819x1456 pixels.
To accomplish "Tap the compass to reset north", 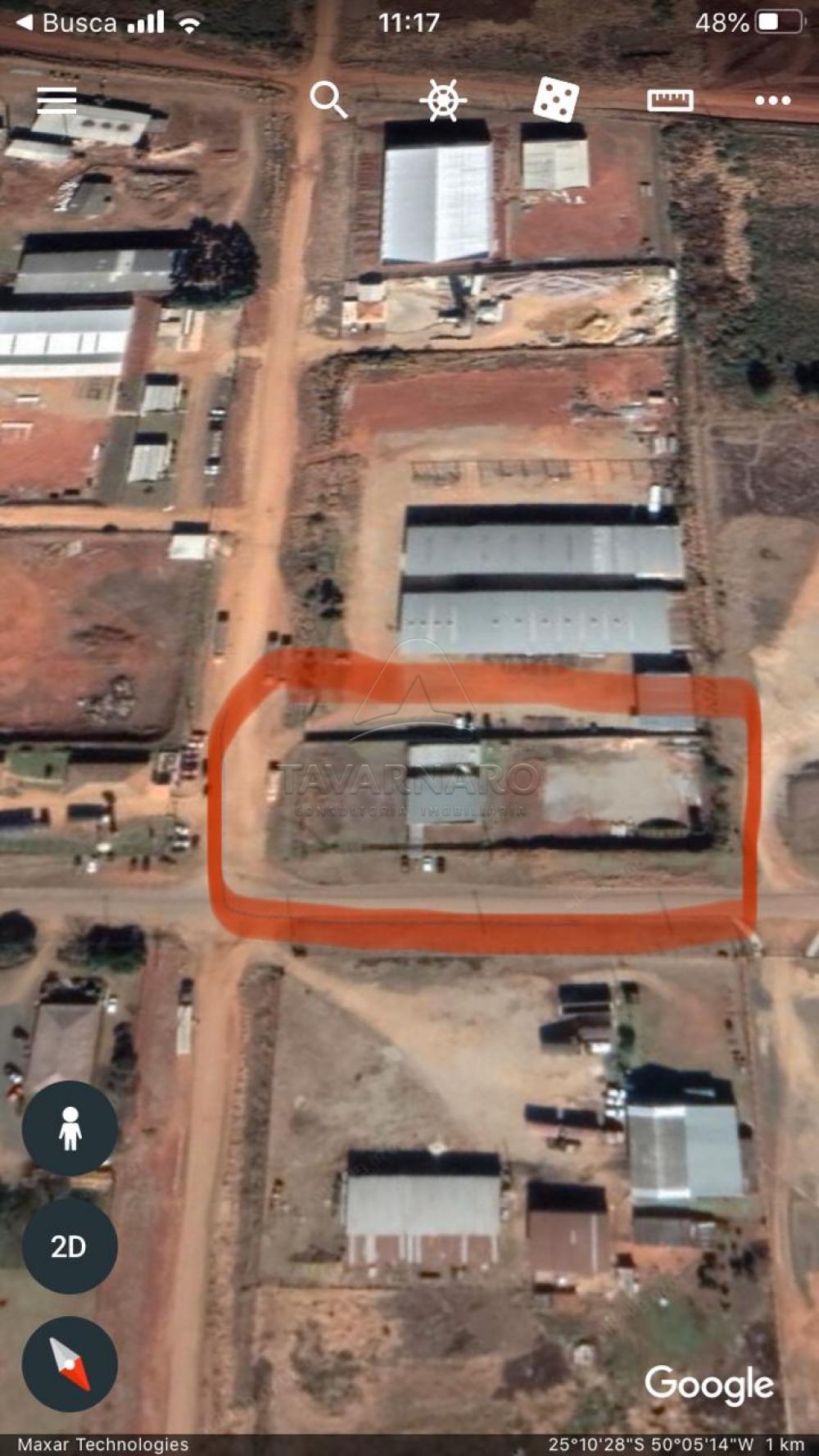I will 70,1364.
